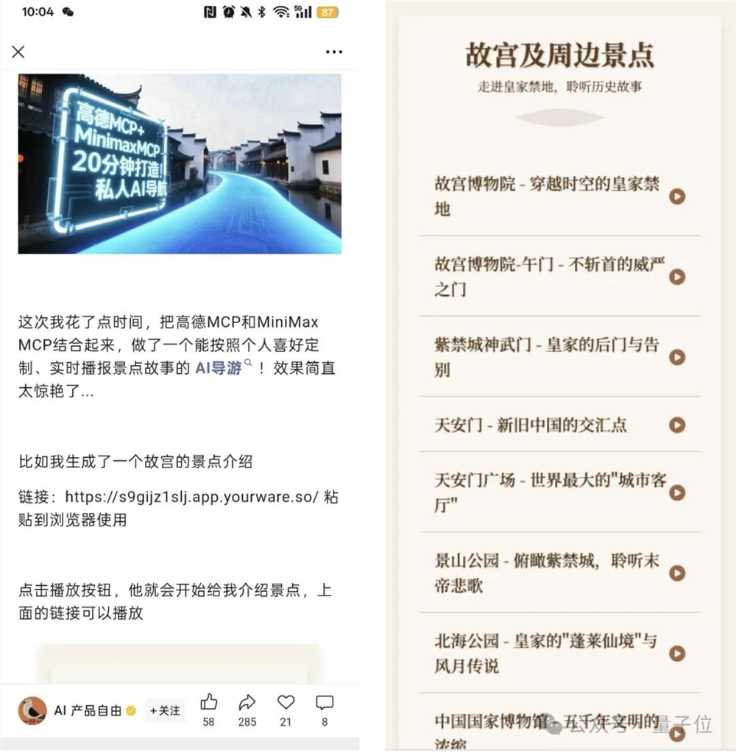Expand the 午门 attraction entry
This screenshot has width=736, height=753.
676,278
